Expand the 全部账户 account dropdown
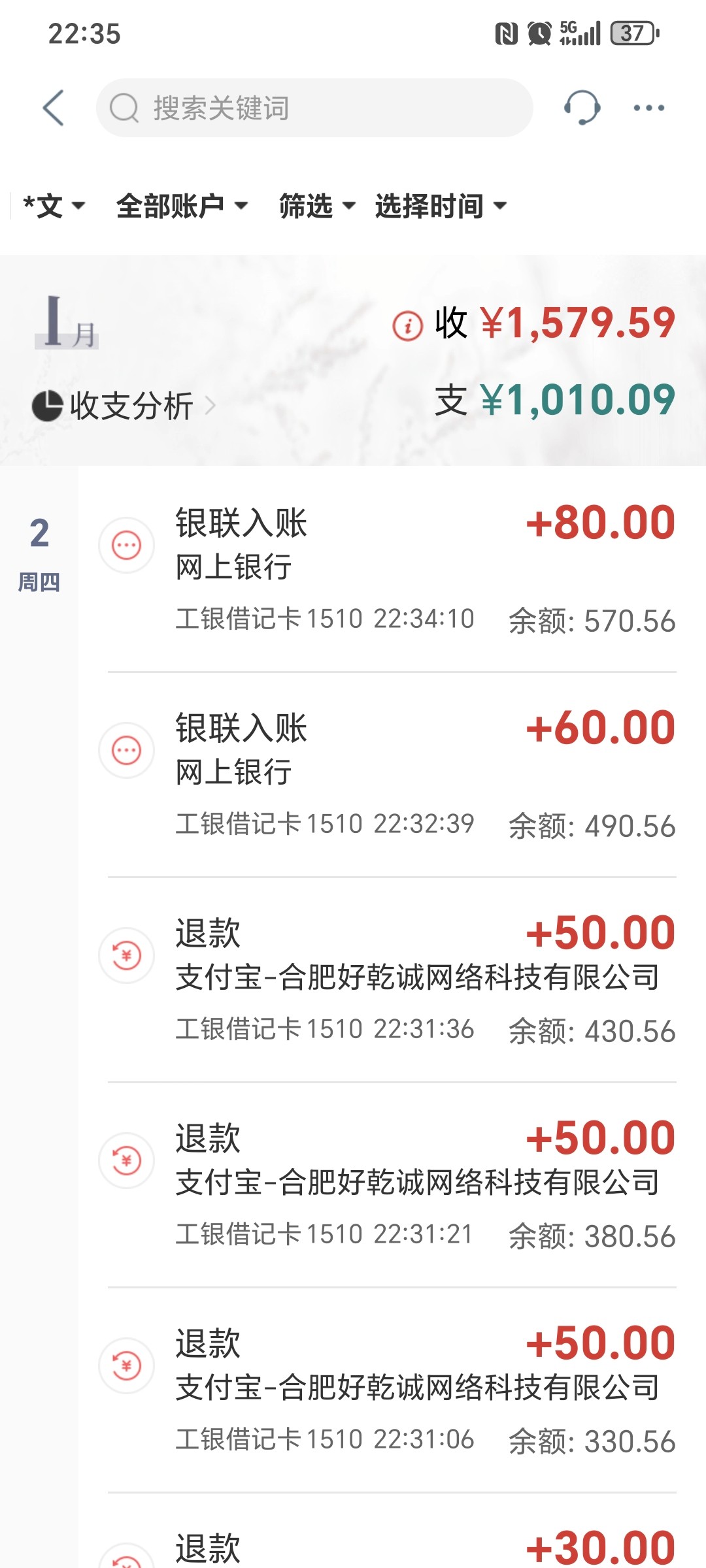Screen dimensions: 706x1568 [x=182, y=206]
